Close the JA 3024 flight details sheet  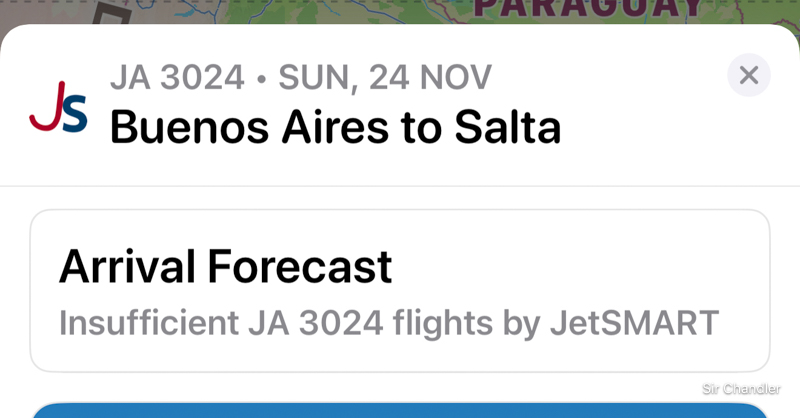point(749,75)
